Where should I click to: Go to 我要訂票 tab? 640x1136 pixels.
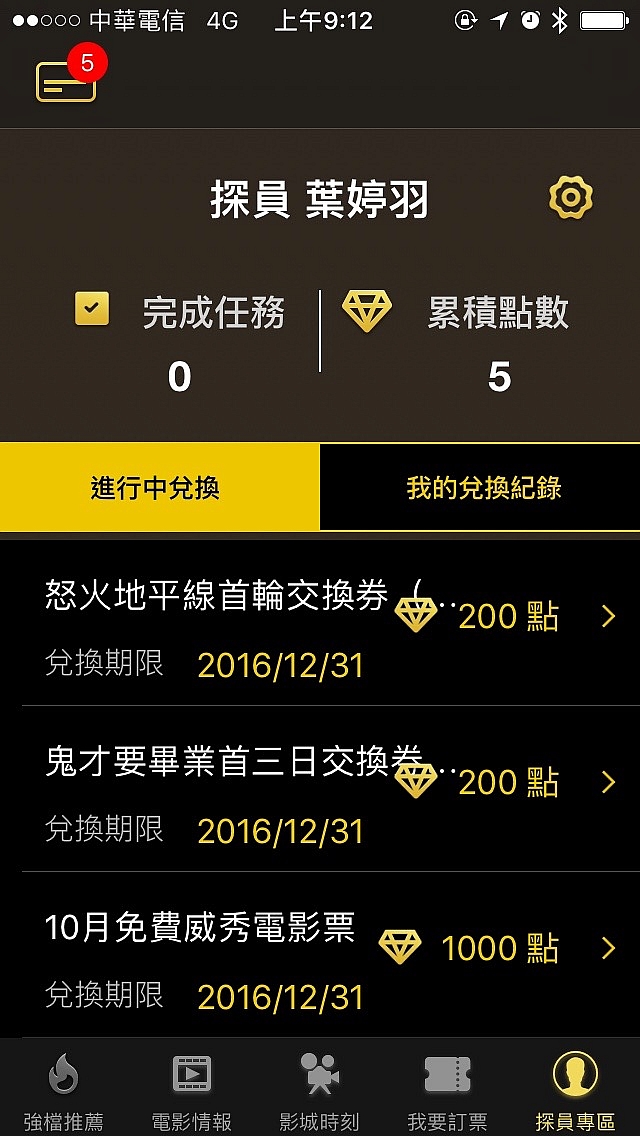447,1090
